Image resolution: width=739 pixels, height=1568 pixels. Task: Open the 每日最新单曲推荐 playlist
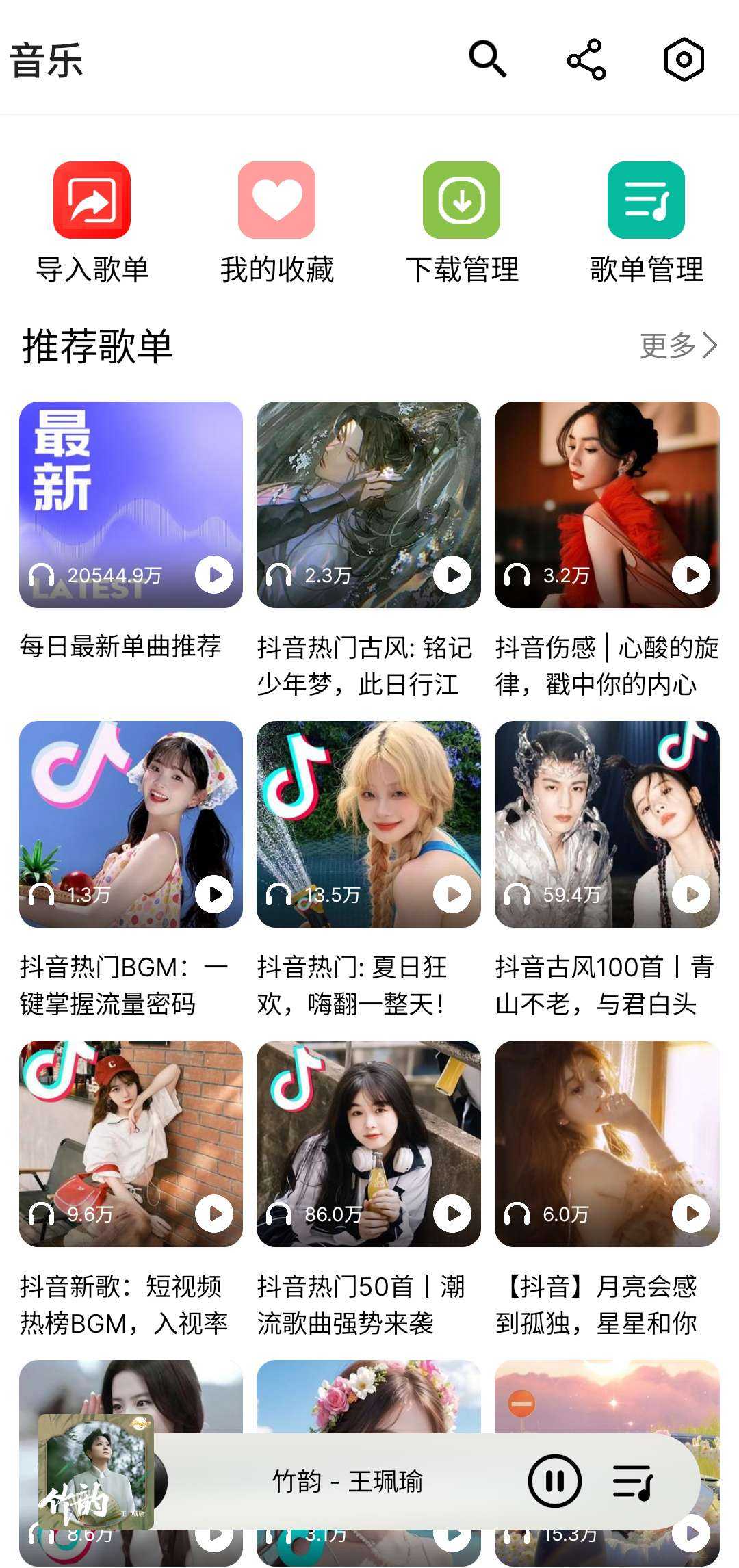(131, 504)
